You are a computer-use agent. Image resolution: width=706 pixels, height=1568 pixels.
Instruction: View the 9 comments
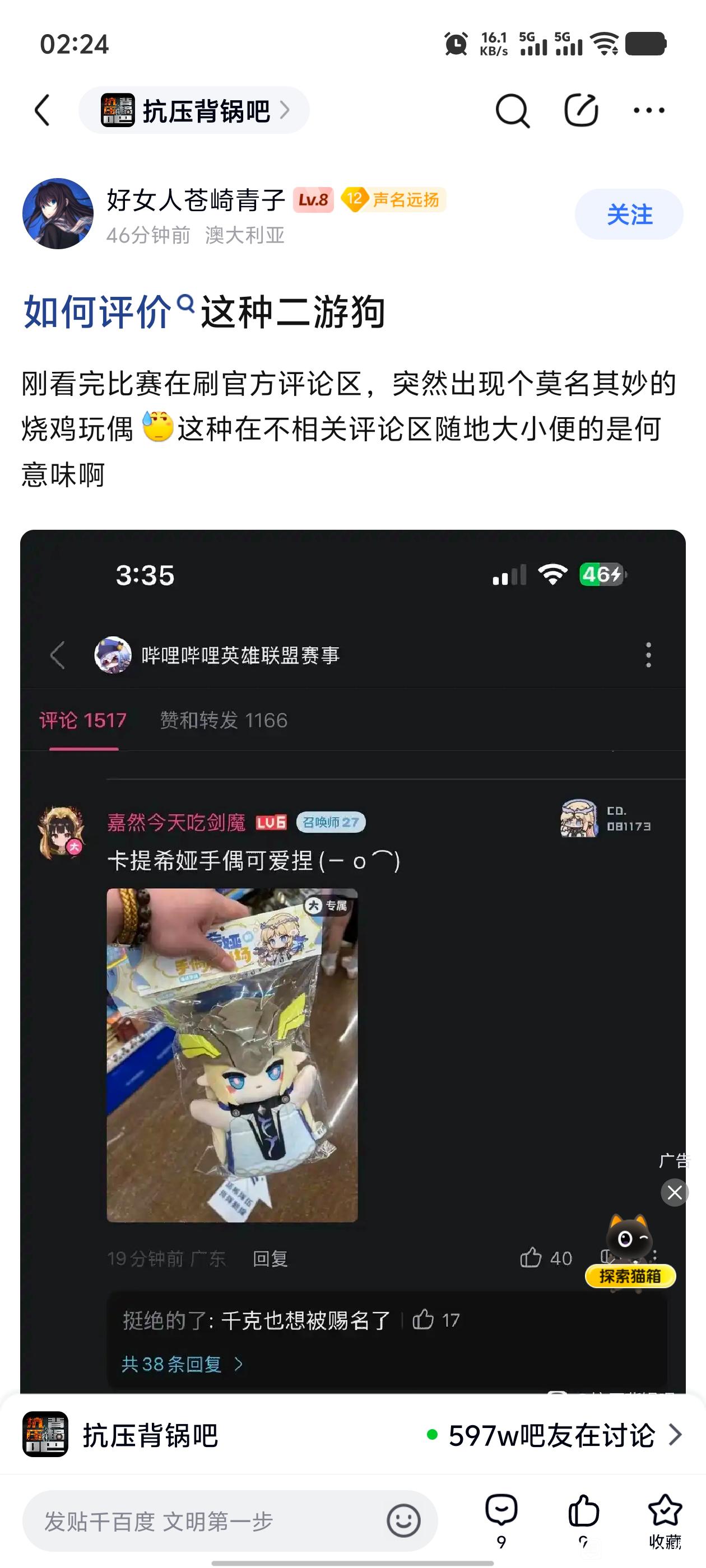point(501,1520)
